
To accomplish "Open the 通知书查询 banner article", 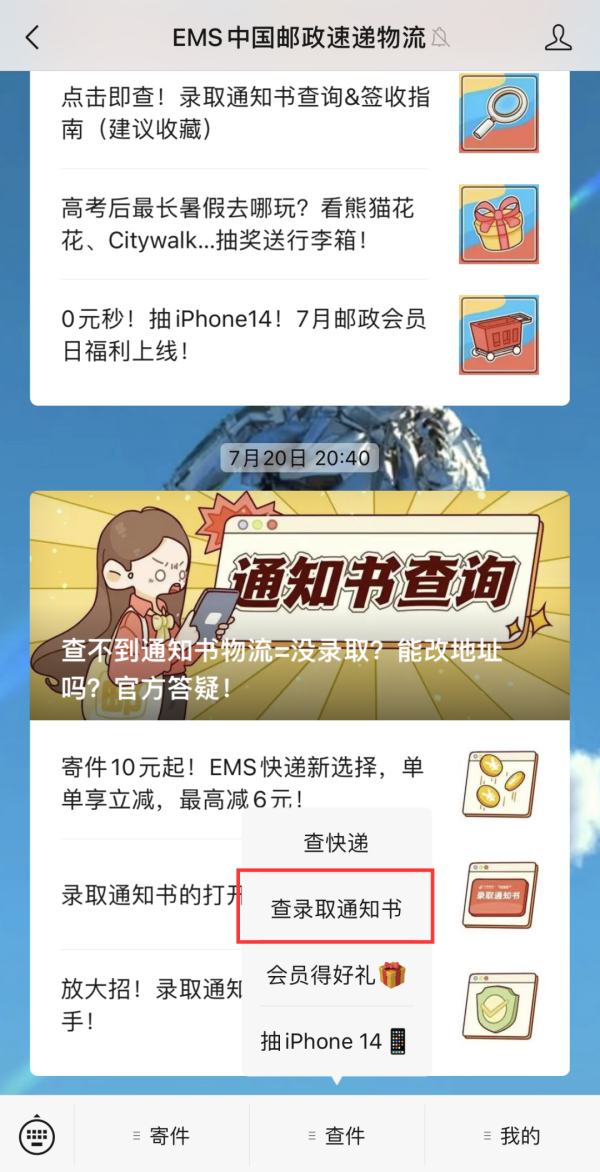I will (299, 605).
